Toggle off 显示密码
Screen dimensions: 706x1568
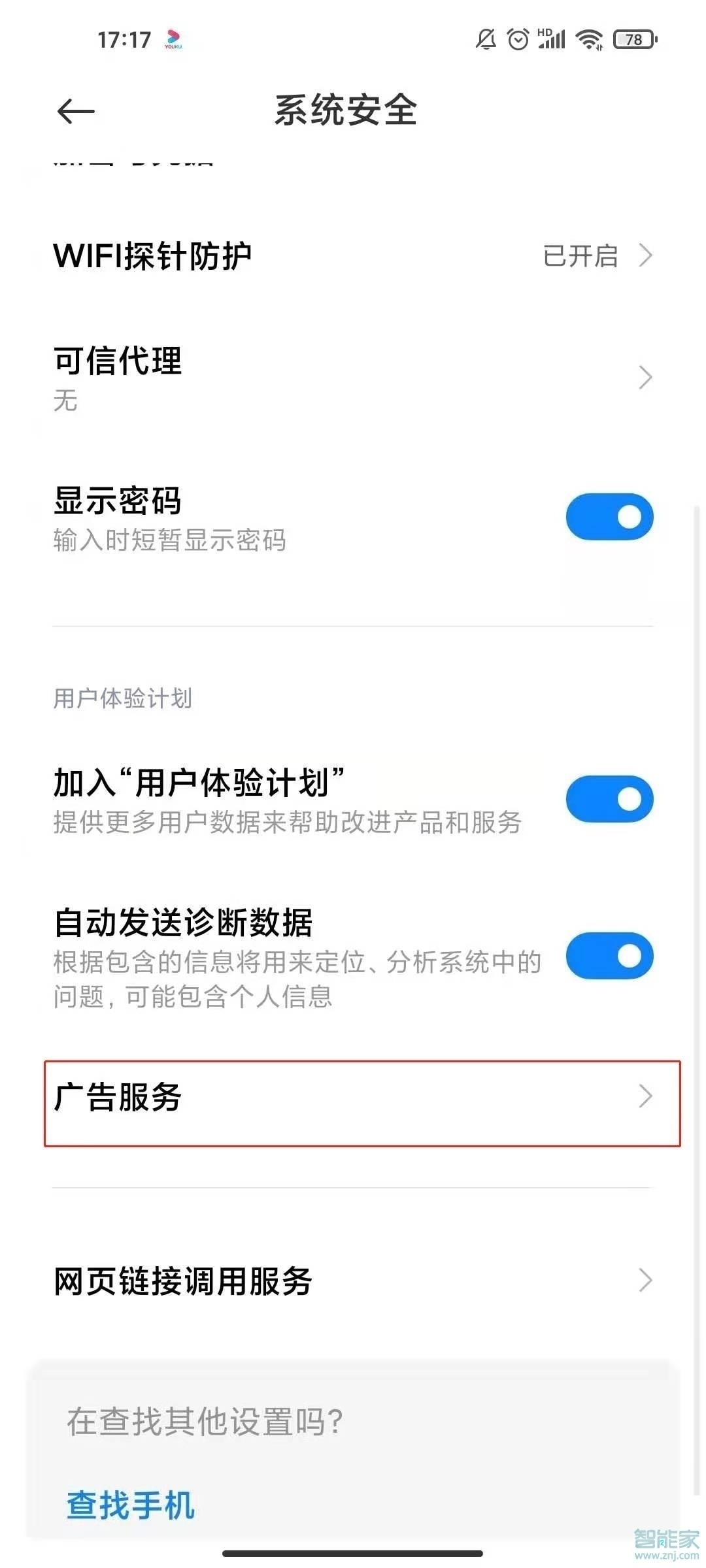coord(608,516)
